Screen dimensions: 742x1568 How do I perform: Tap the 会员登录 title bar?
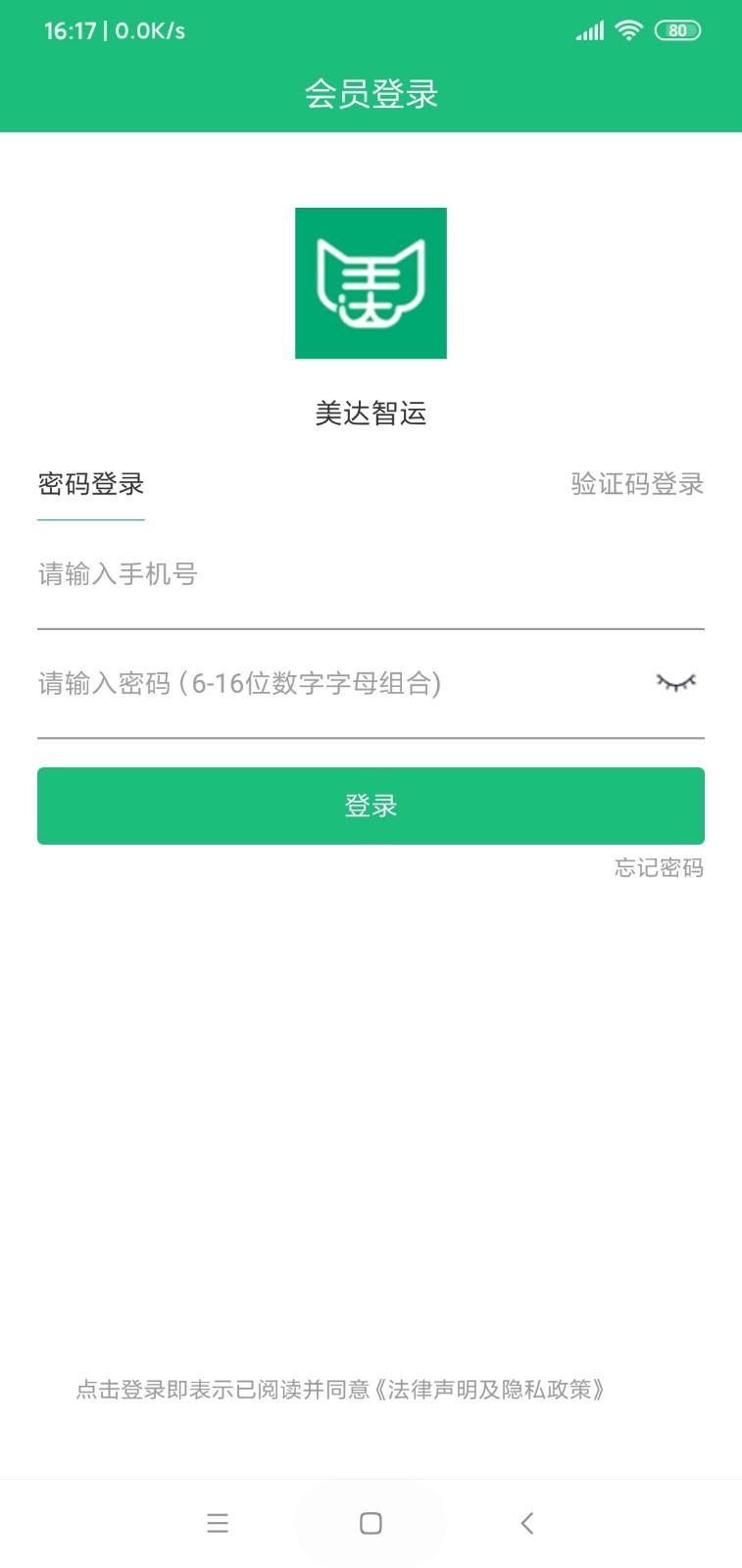371,93
